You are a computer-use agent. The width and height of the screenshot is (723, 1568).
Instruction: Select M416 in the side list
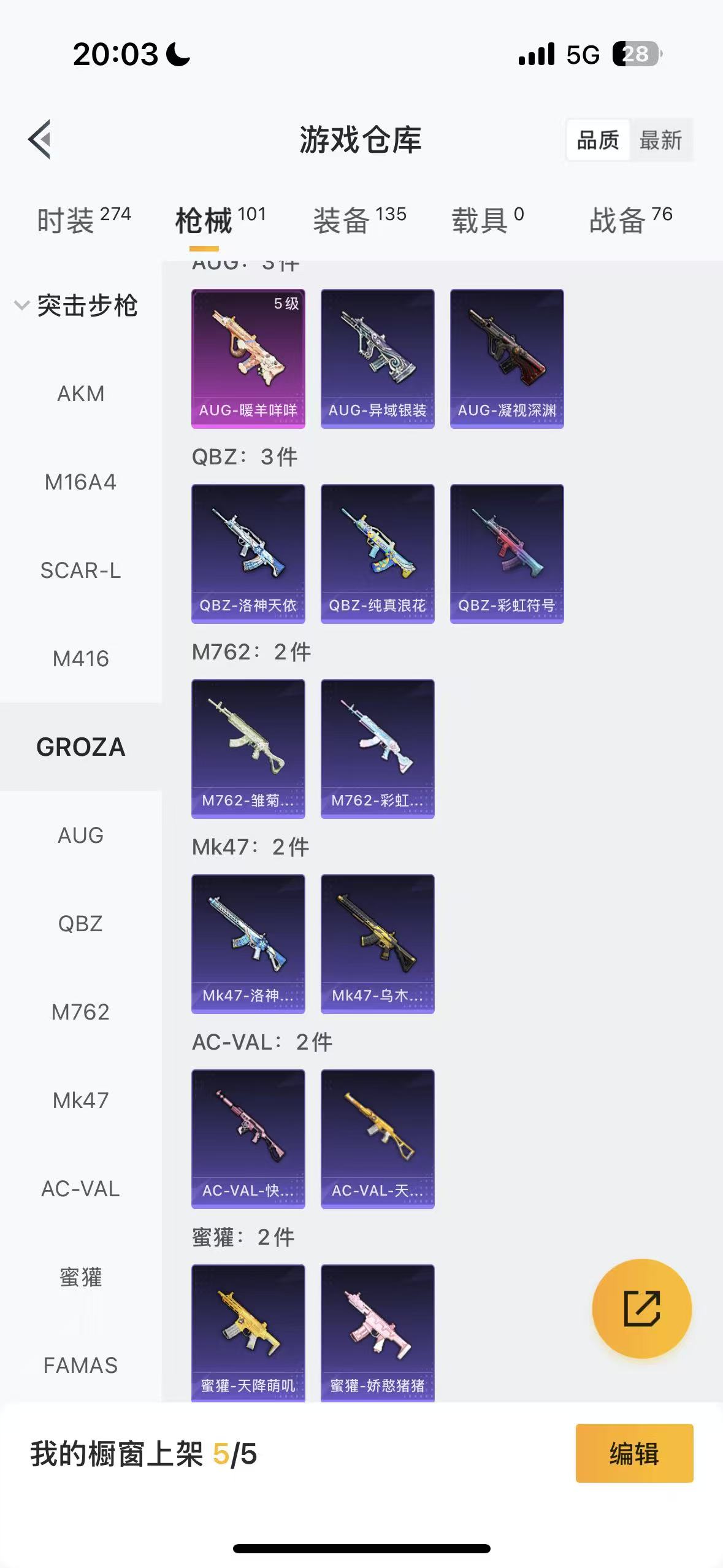tap(80, 658)
